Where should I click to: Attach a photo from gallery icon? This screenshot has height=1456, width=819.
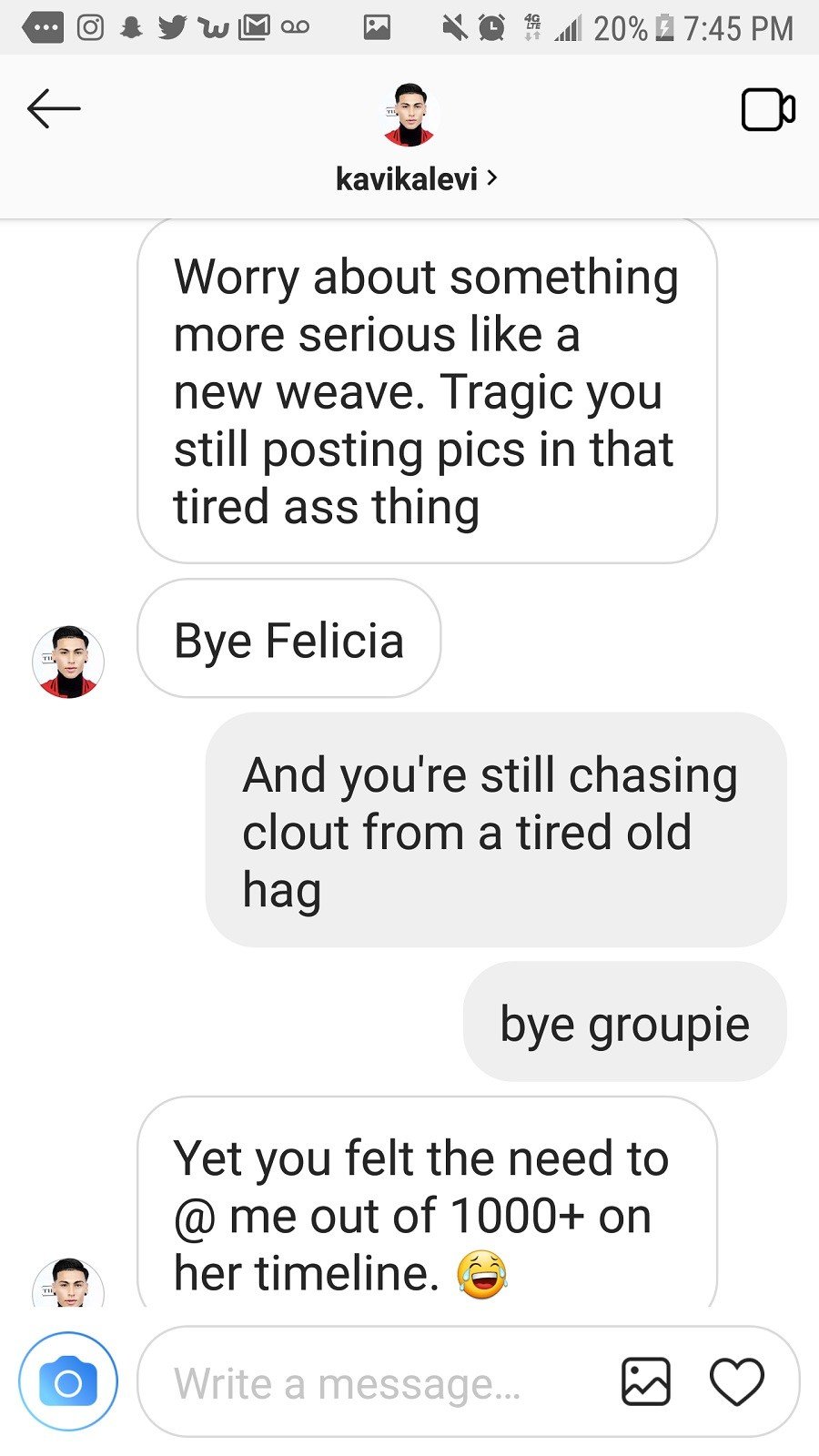point(646,1381)
